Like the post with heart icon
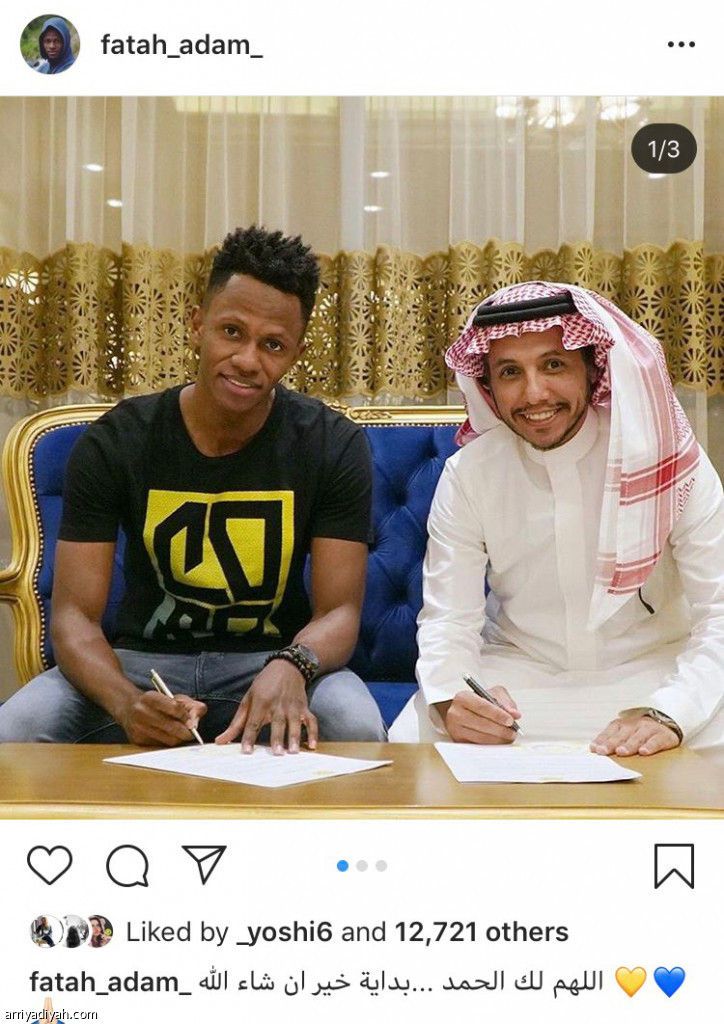This screenshot has width=724, height=1024. 49,865
